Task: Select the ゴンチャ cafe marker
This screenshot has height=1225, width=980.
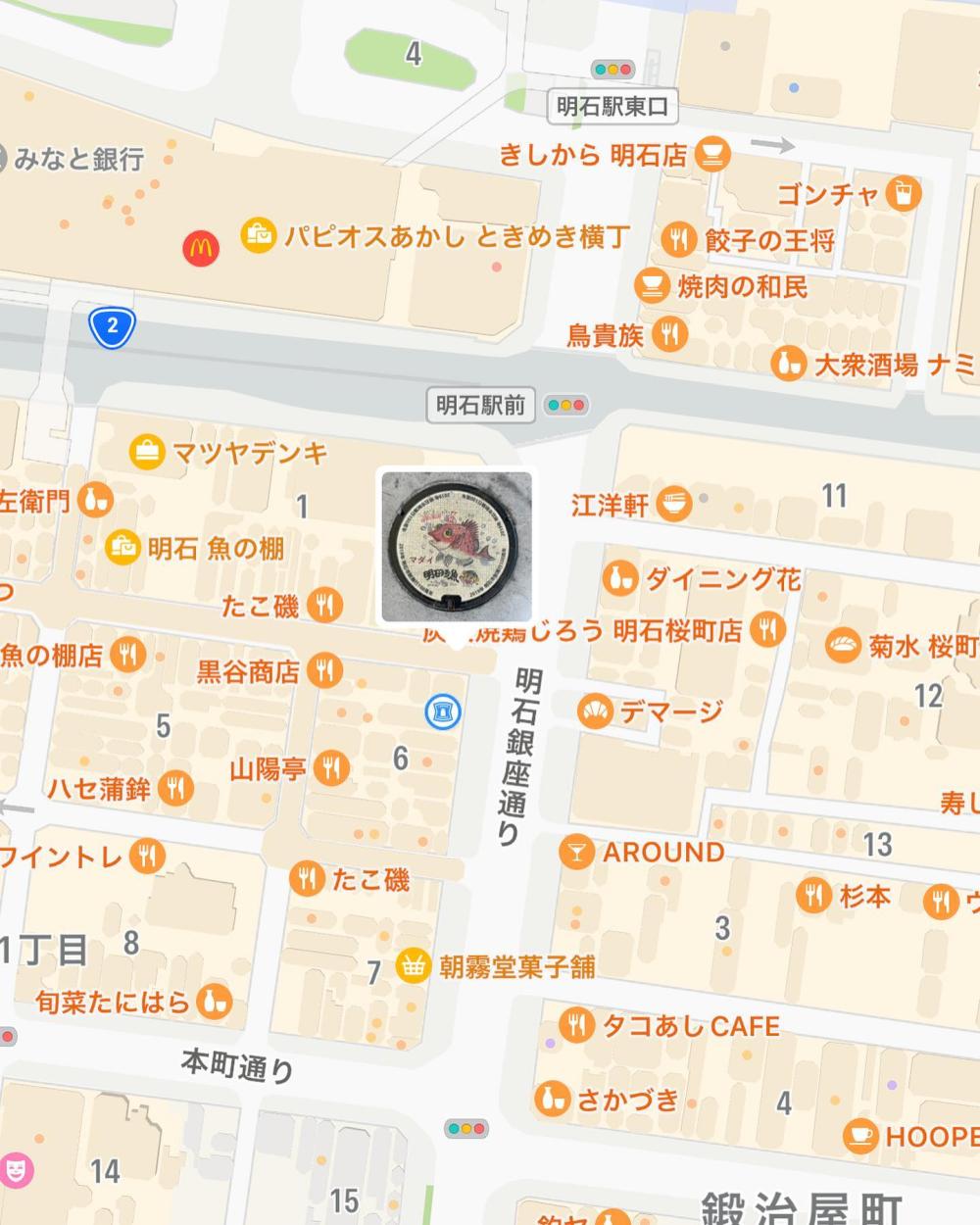Action: click(903, 193)
